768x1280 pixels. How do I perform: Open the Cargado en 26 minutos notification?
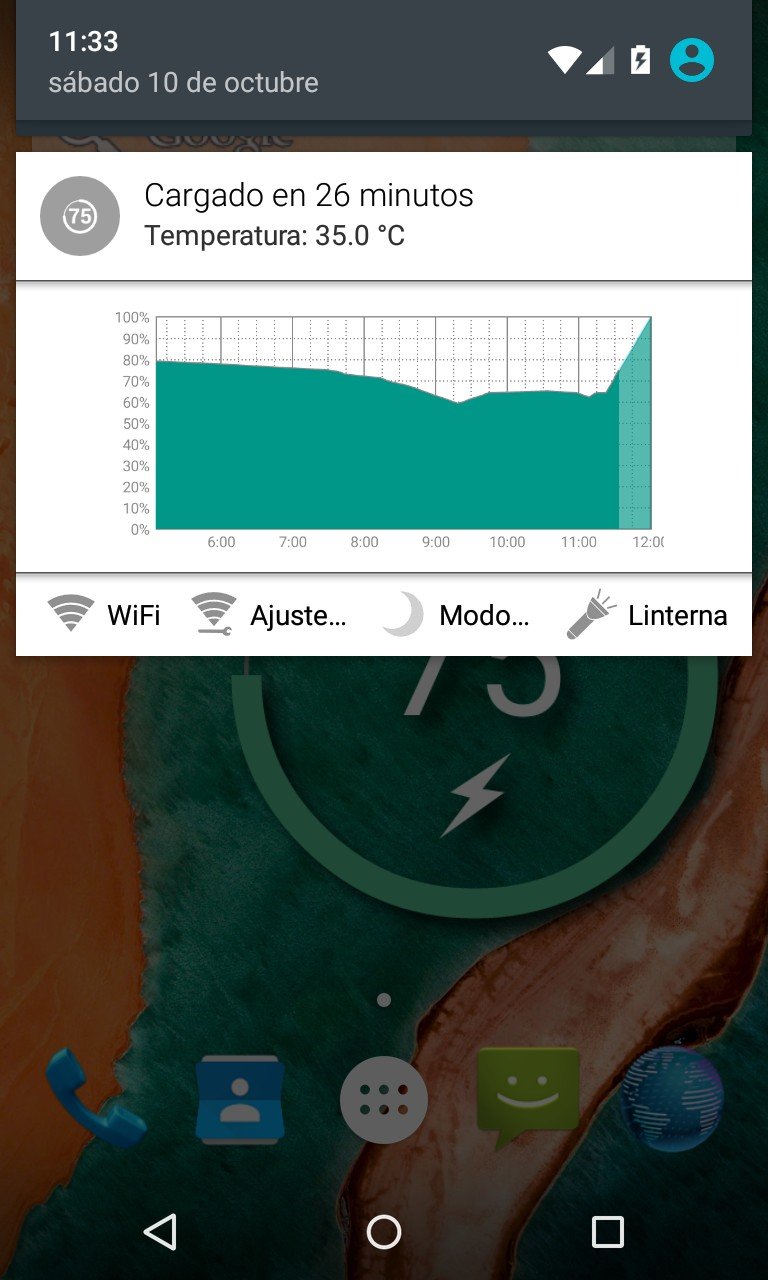pos(384,215)
